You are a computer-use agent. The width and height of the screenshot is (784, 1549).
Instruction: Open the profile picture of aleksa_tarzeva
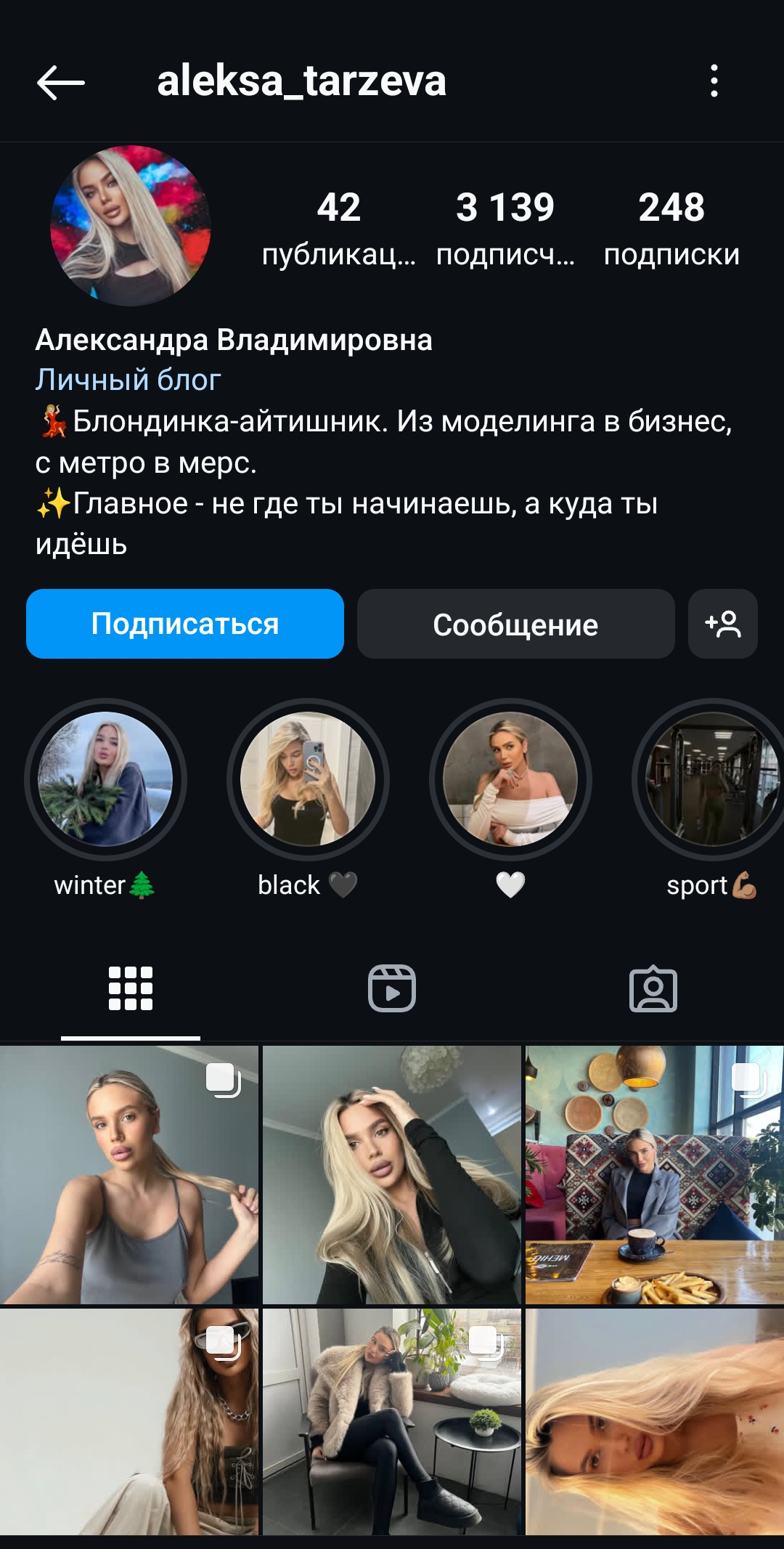click(x=131, y=225)
